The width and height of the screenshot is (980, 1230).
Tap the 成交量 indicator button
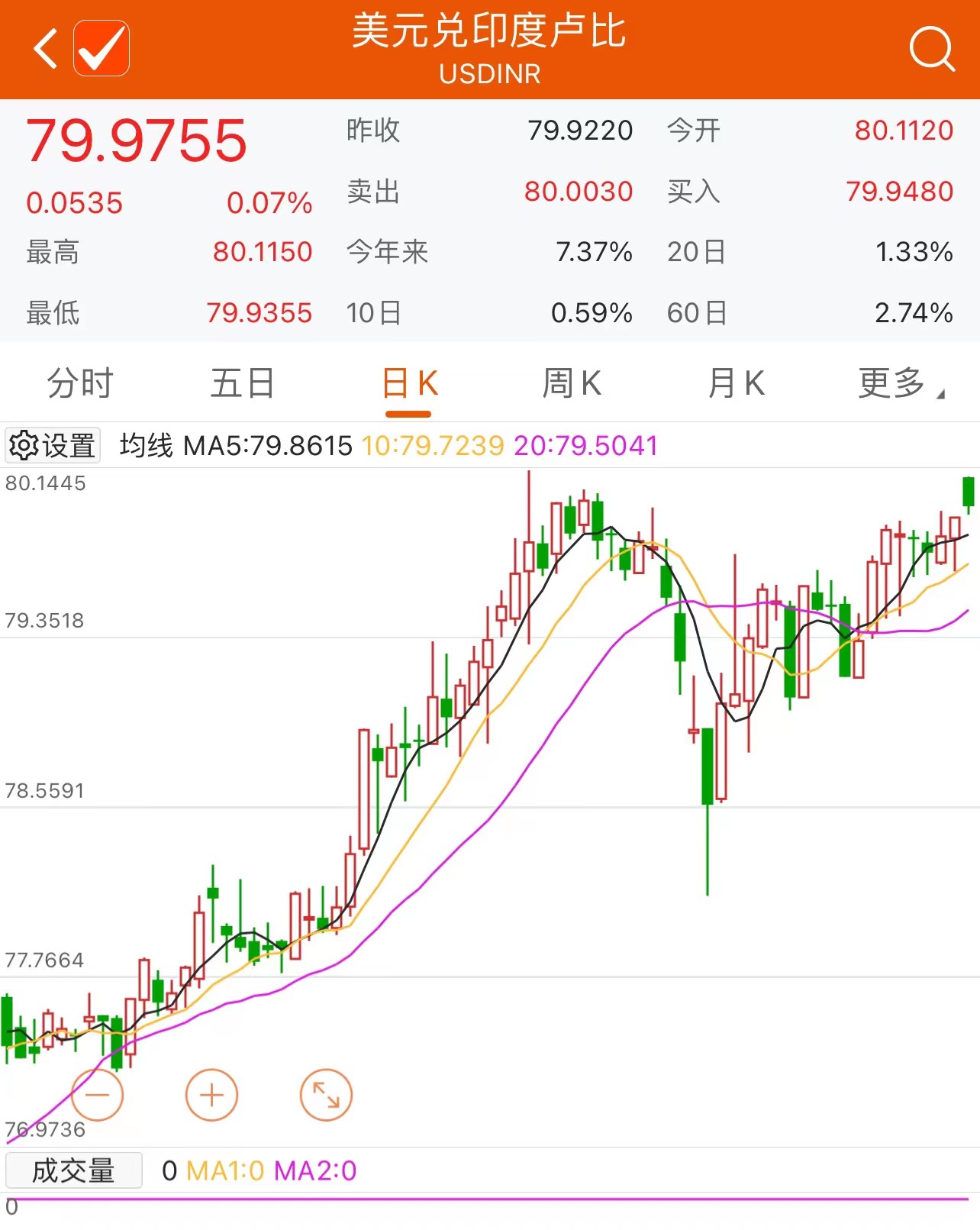click(74, 1170)
